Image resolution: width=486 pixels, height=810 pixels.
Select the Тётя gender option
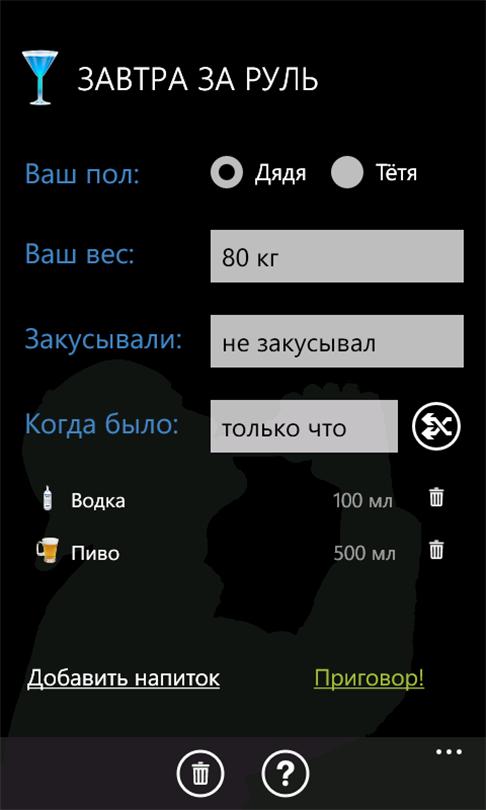click(x=374, y=173)
